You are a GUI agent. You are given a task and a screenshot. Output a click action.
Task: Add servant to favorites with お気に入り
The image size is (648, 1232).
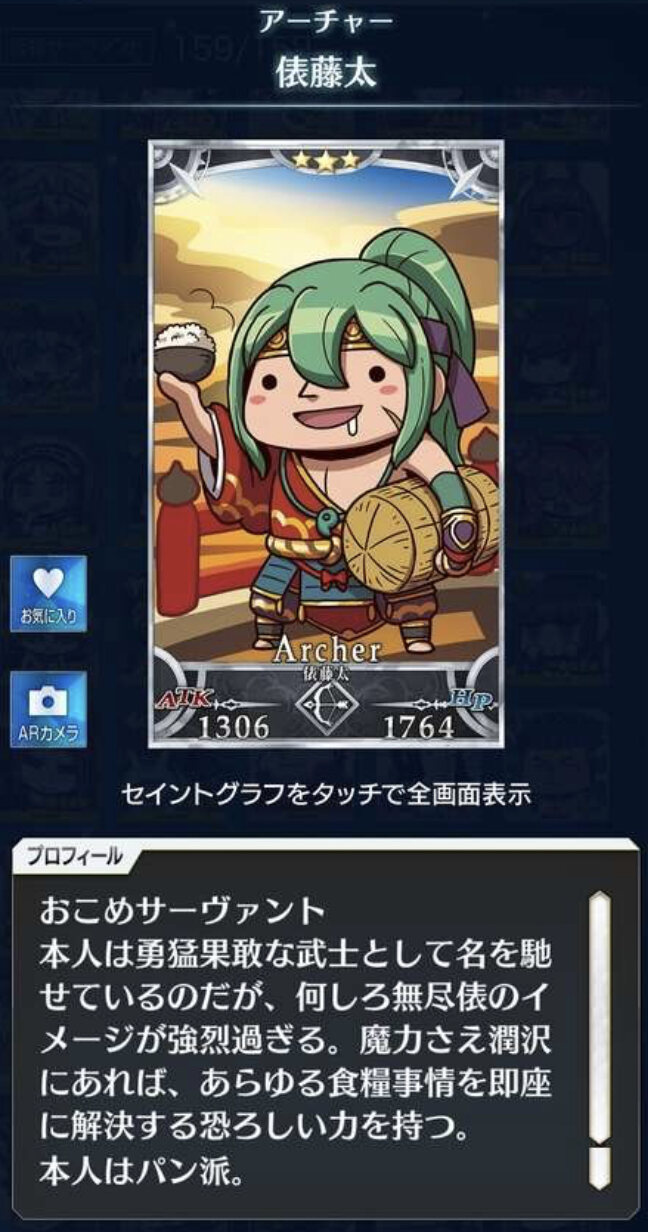(x=48, y=594)
